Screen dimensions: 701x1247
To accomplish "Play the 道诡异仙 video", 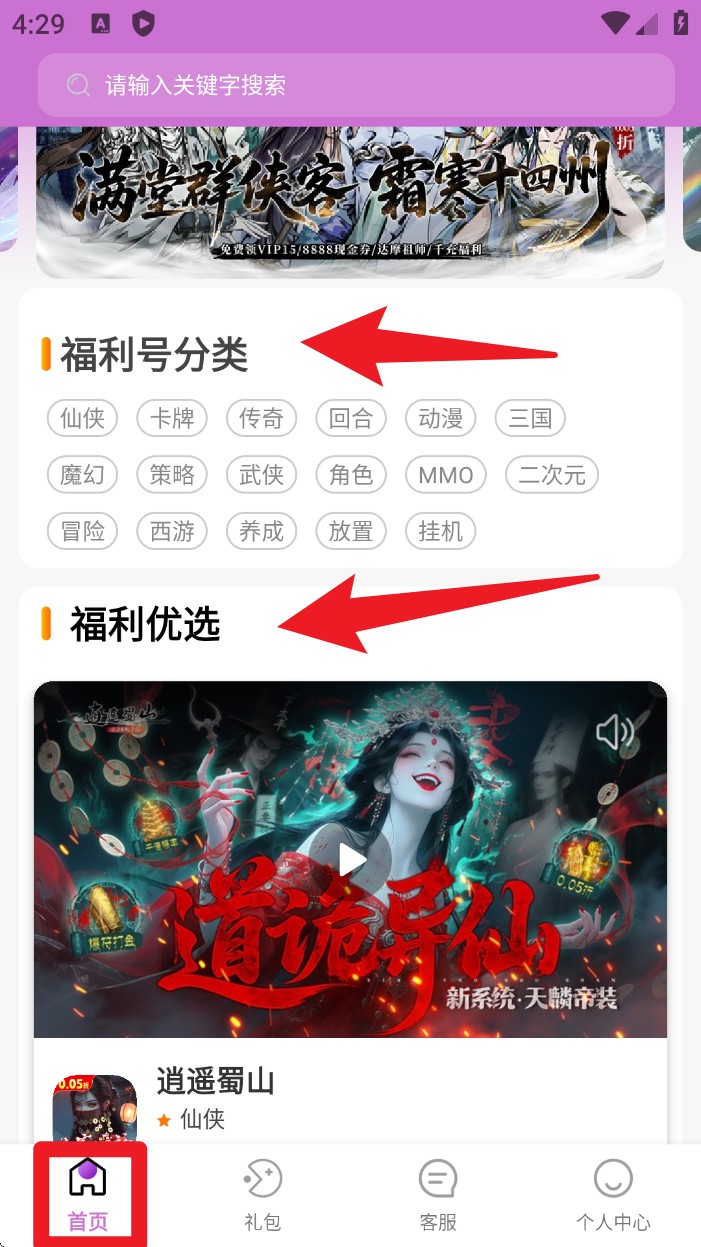I will coord(351,859).
